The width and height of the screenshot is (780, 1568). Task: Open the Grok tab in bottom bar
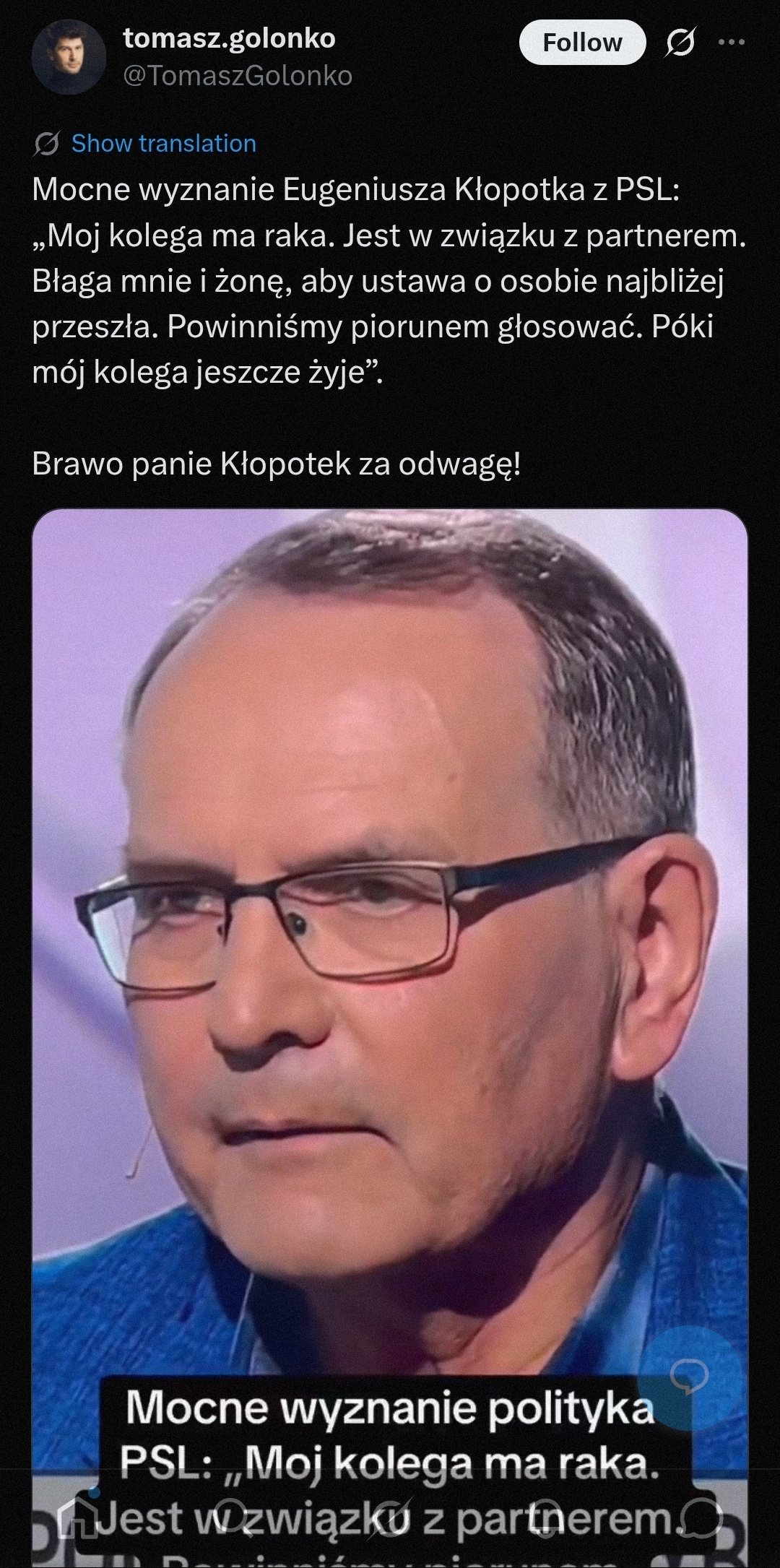(391, 1518)
